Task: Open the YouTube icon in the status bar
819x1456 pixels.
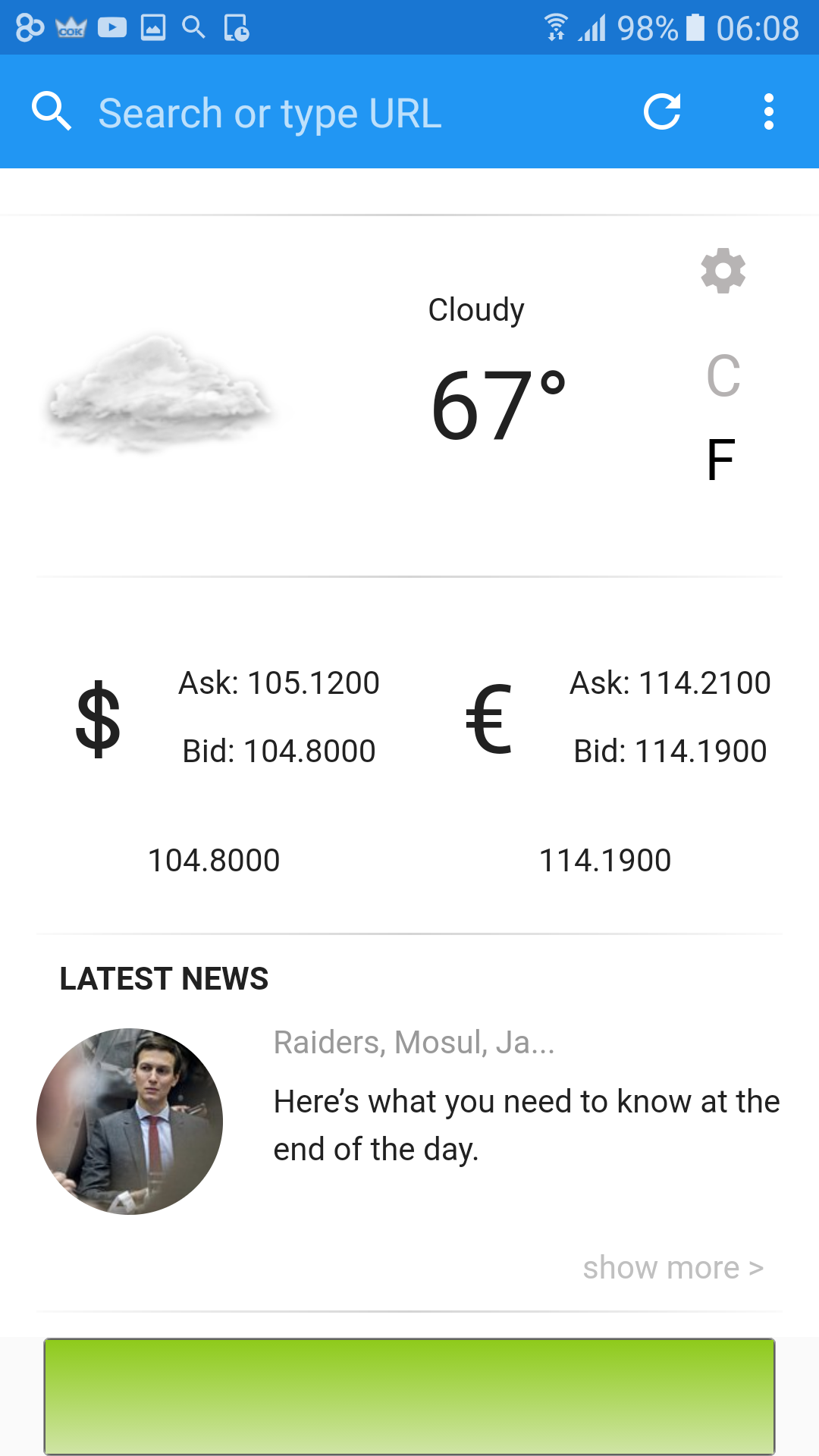Action: (111, 27)
